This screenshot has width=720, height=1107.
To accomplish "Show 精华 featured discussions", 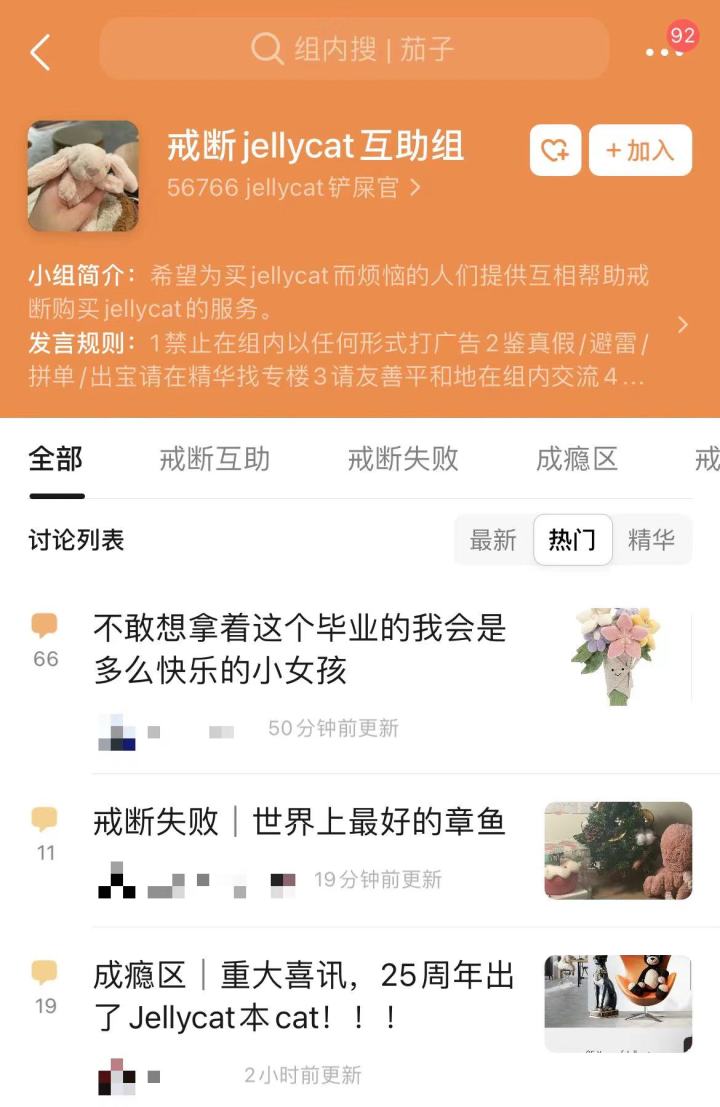I will [651, 541].
